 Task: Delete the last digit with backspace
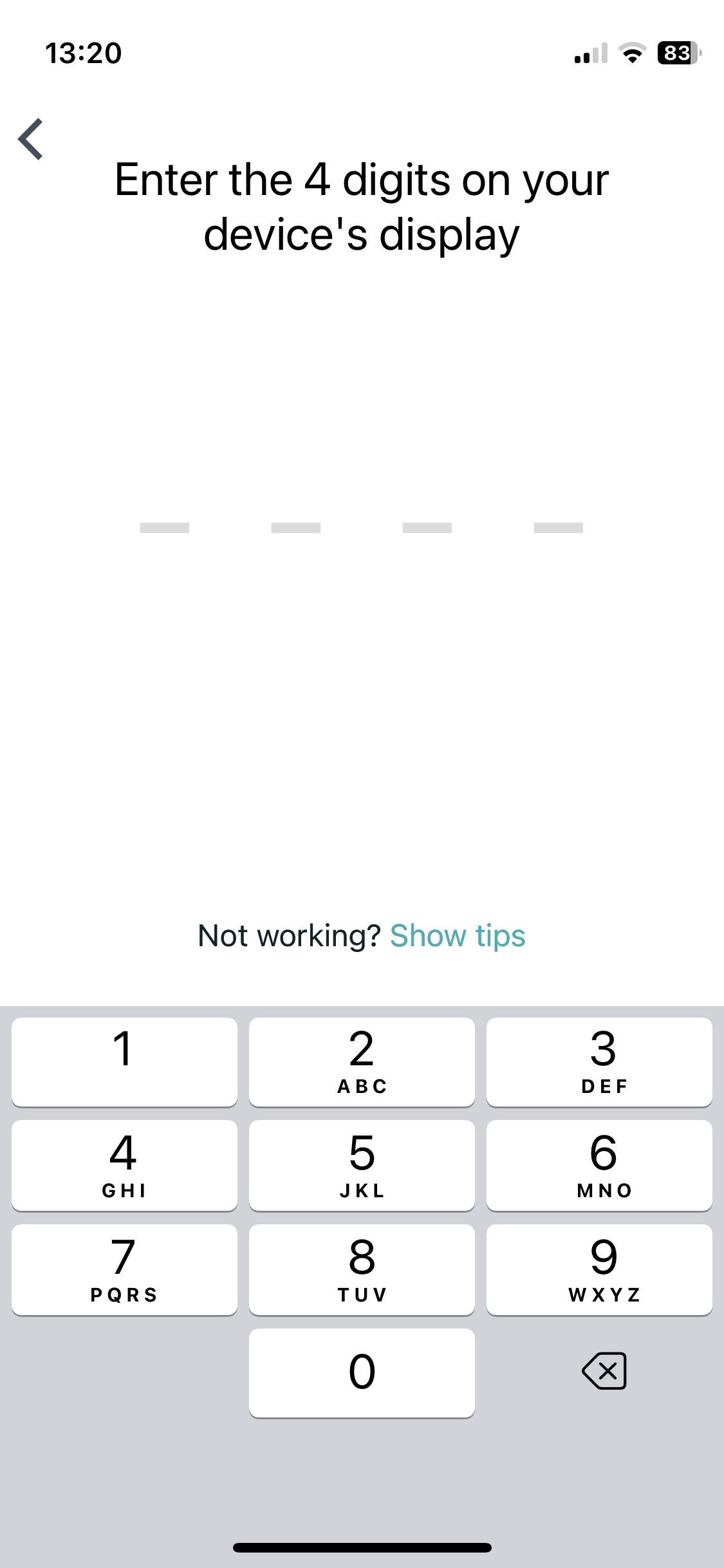coord(604,1371)
